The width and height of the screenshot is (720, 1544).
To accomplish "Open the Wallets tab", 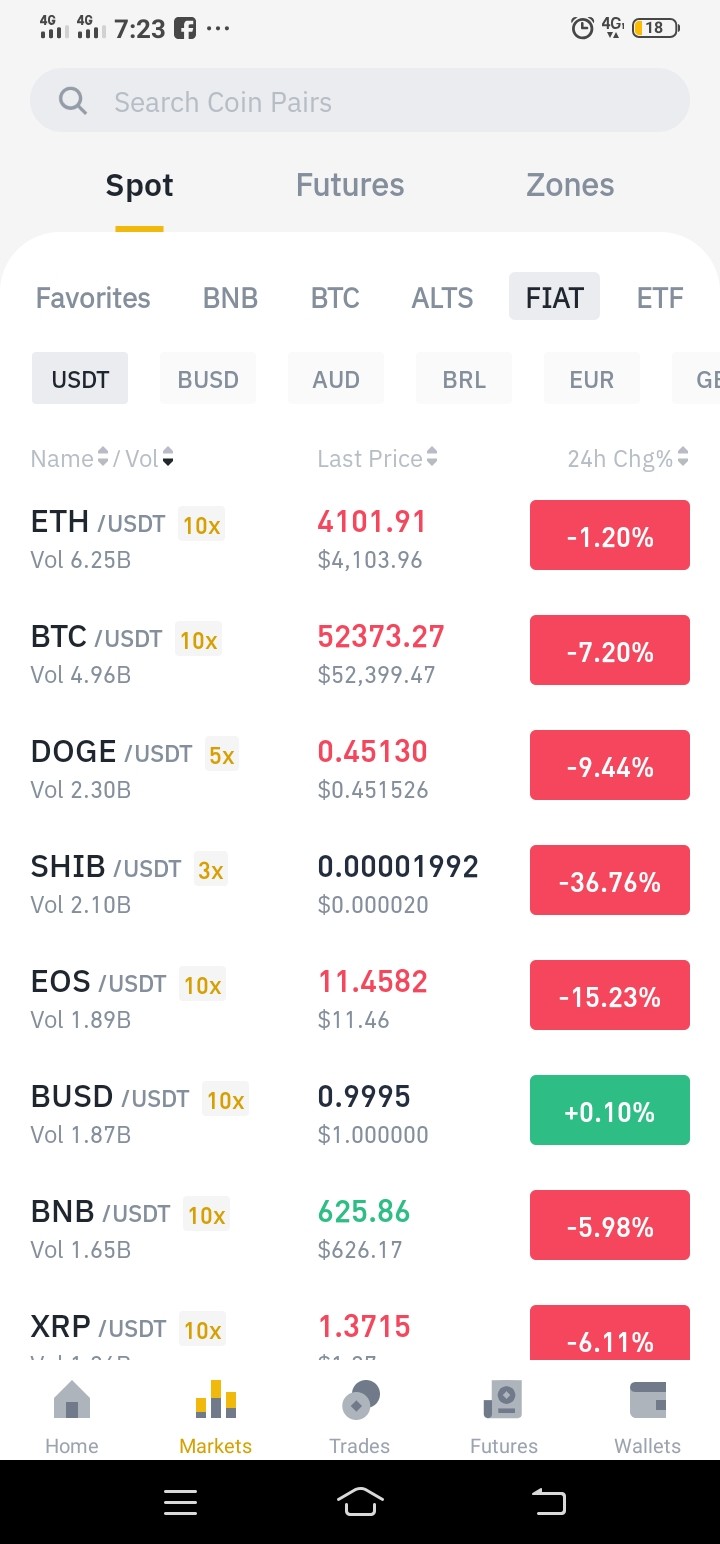I will coord(648,1416).
